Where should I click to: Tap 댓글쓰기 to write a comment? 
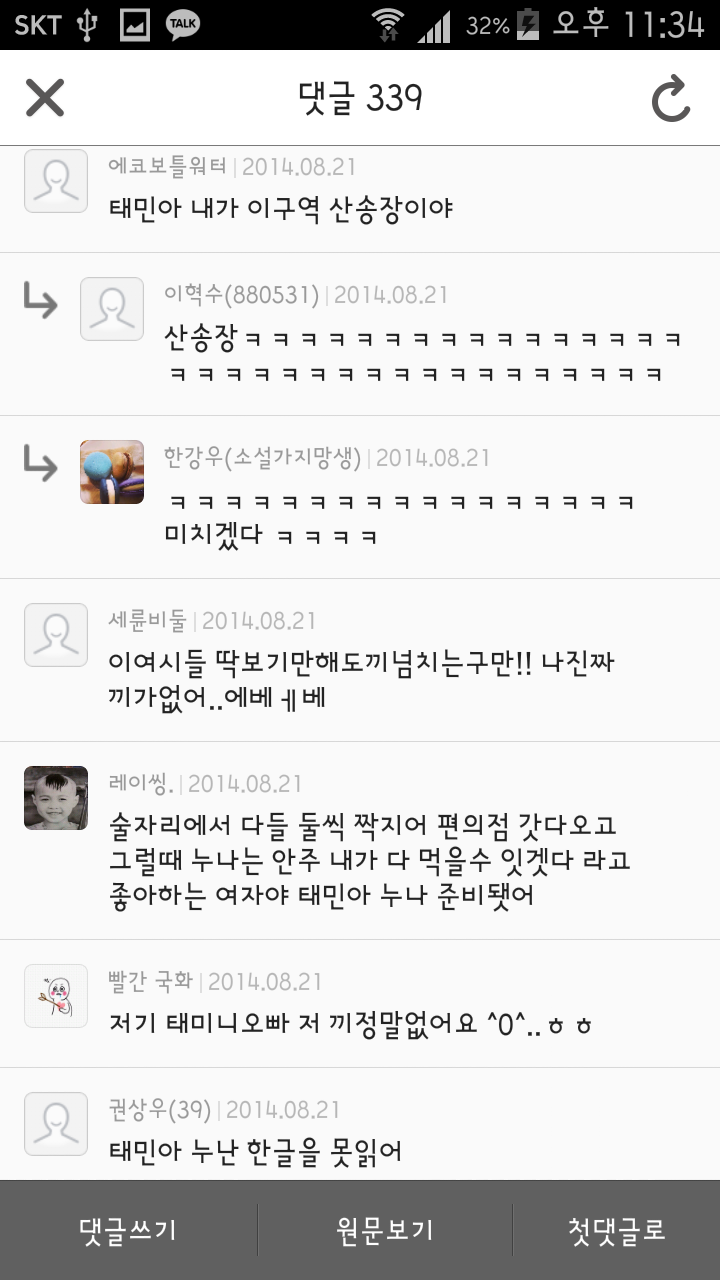point(128,1230)
